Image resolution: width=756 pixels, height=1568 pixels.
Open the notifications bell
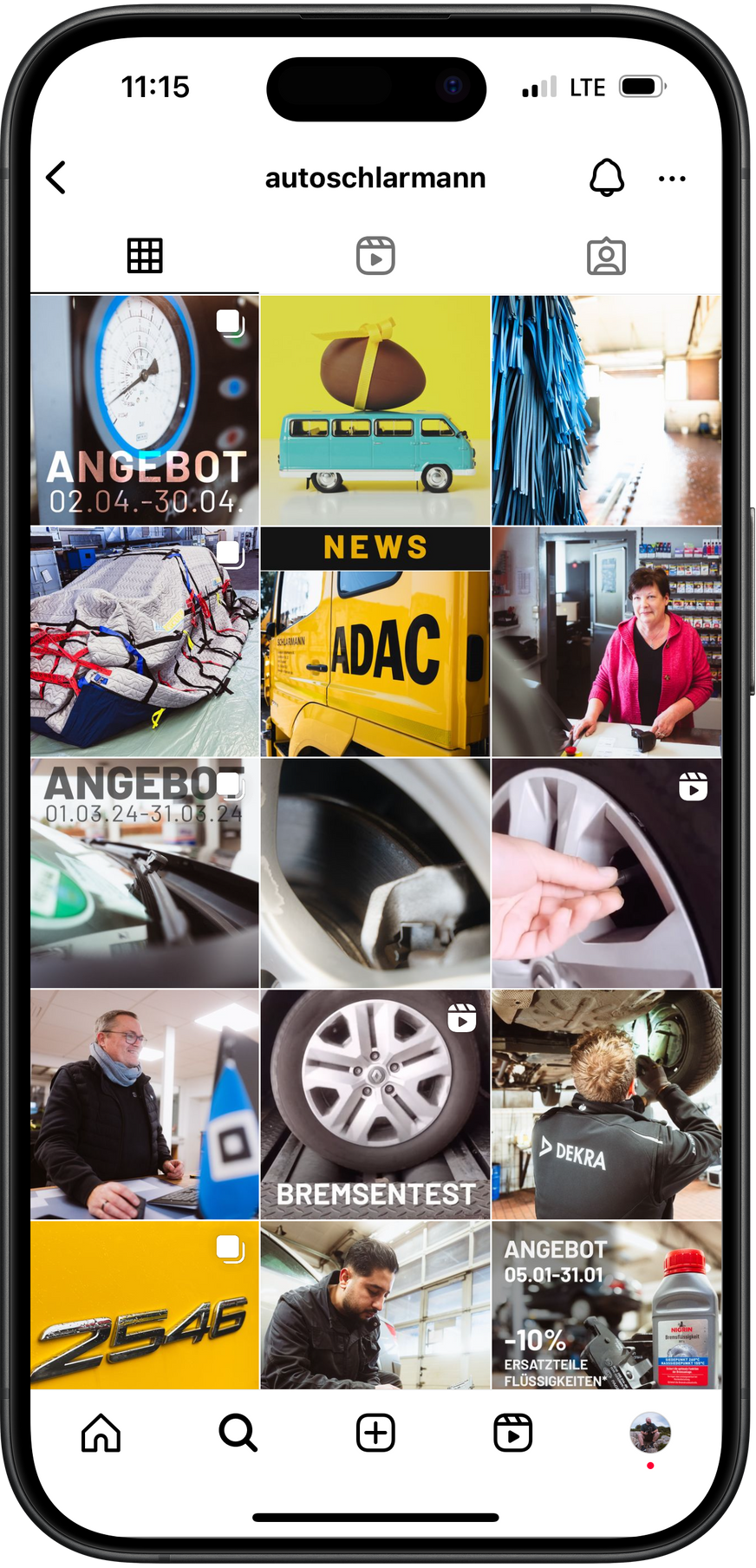click(x=607, y=178)
